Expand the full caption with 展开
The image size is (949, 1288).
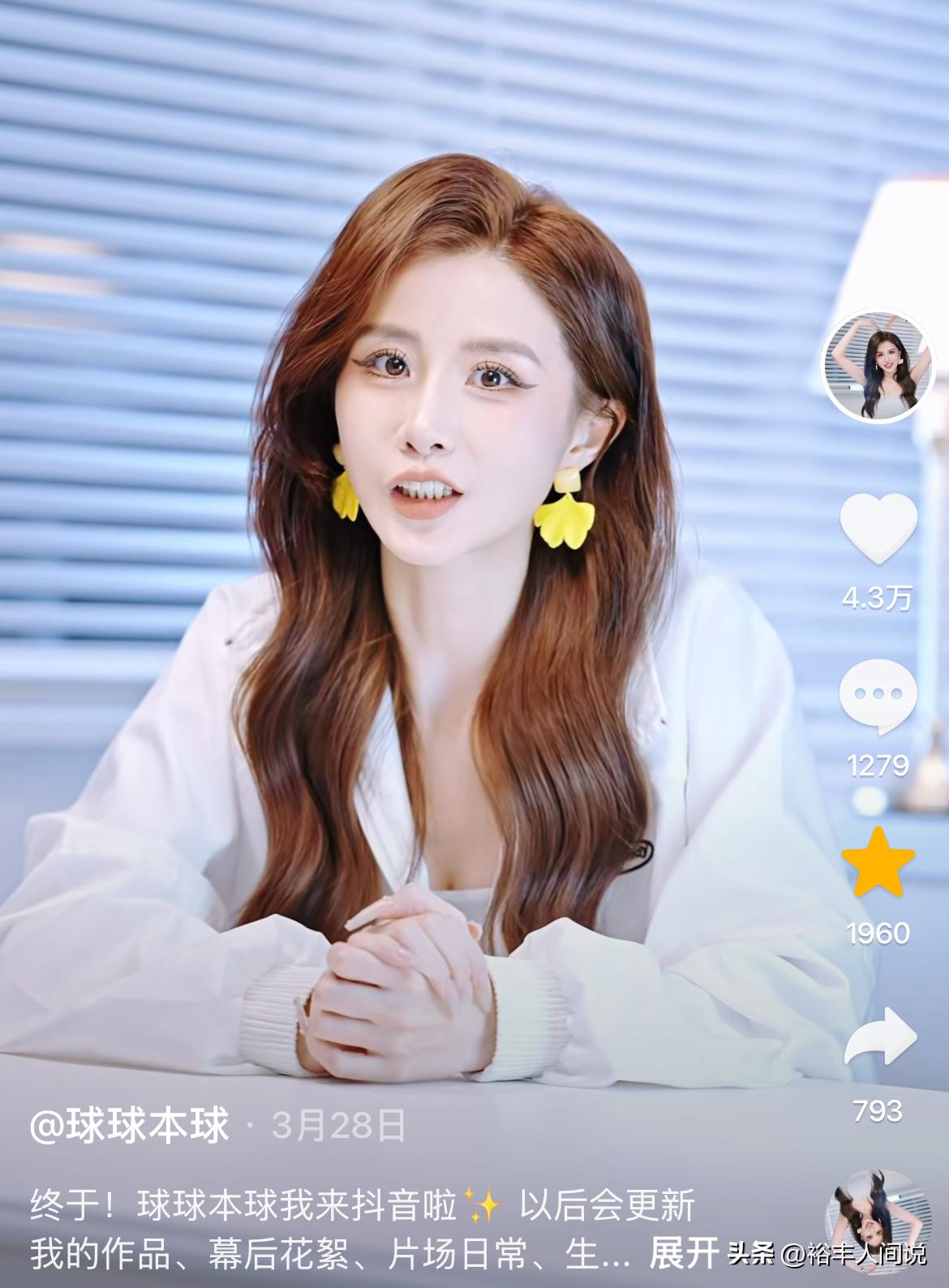point(684,1253)
